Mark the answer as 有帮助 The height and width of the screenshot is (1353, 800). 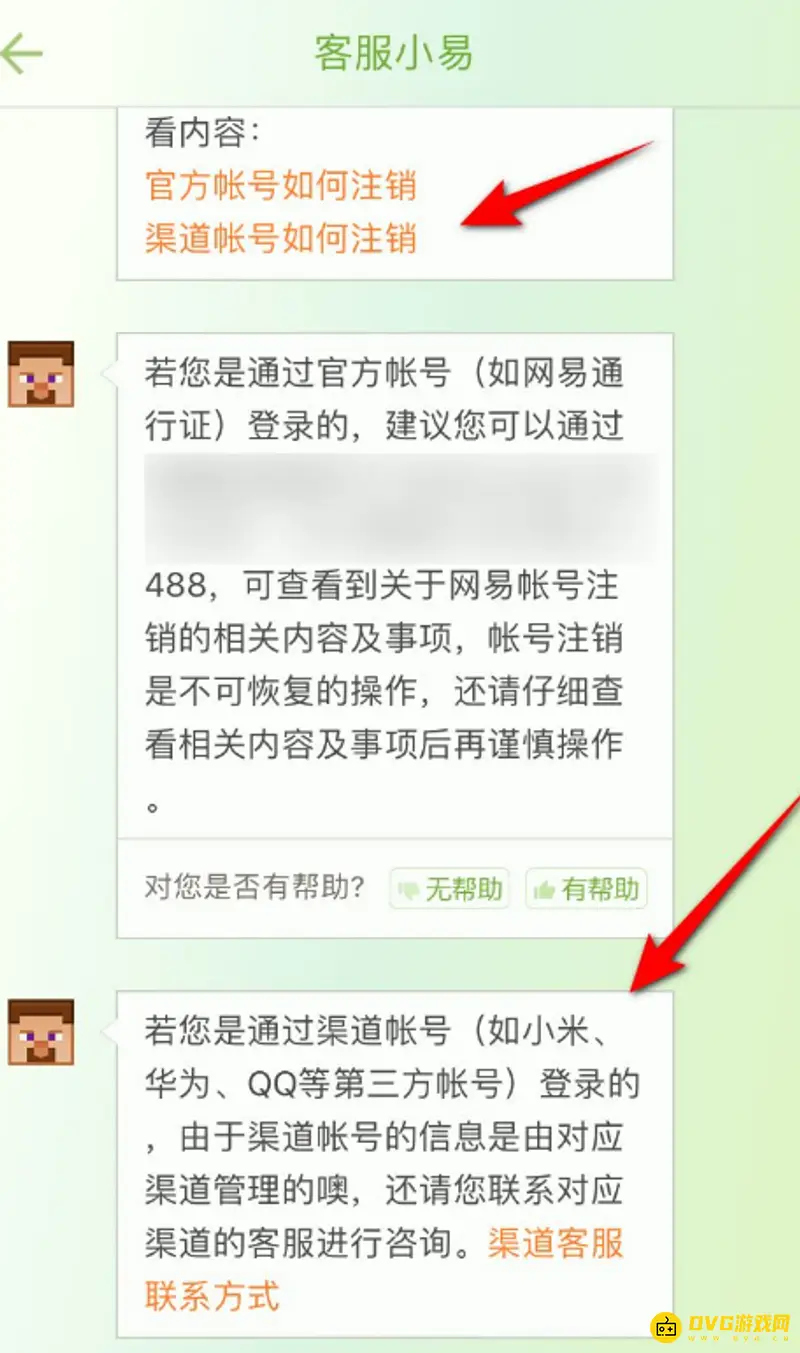587,889
